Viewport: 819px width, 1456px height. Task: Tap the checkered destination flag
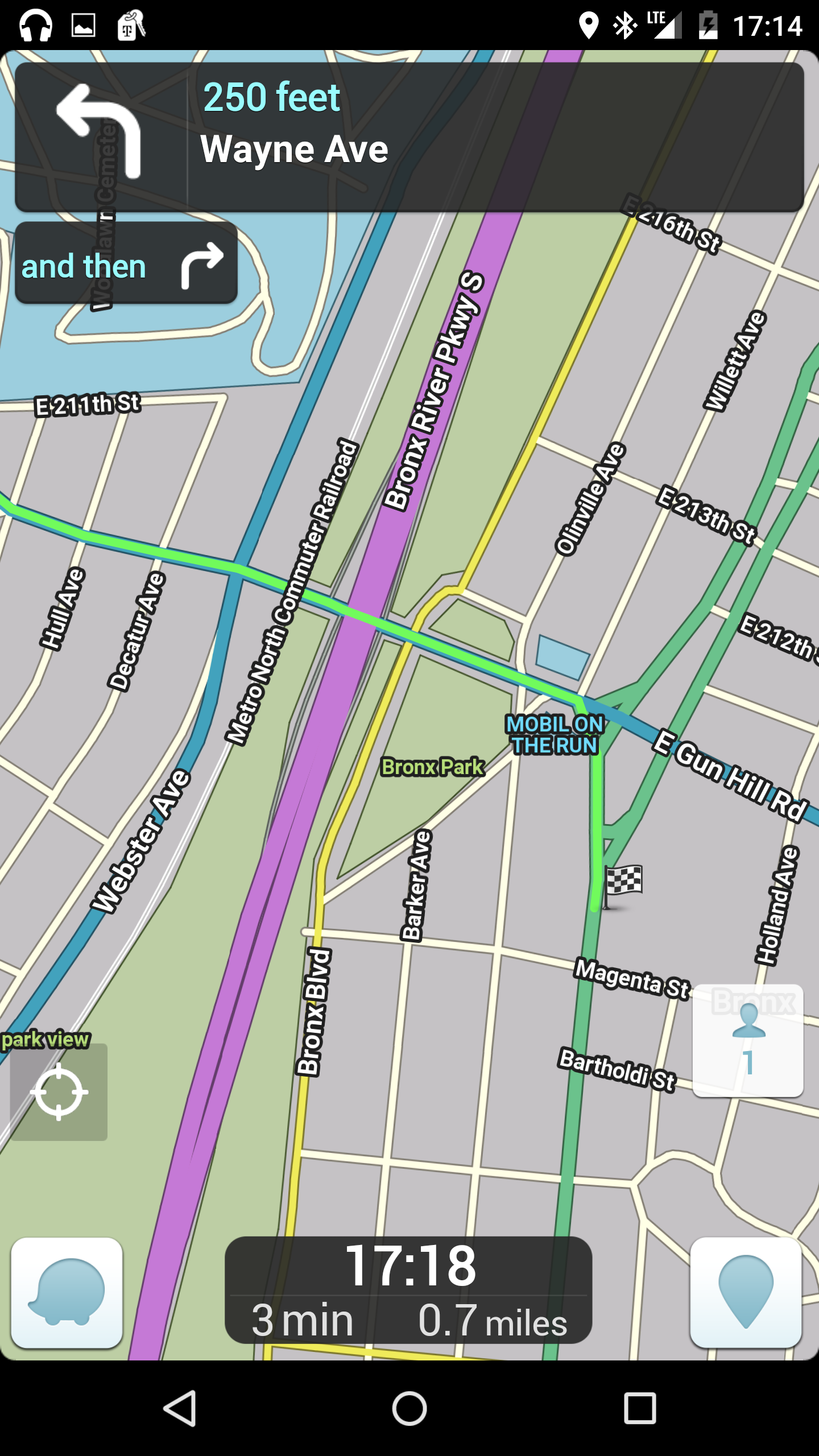[622, 884]
